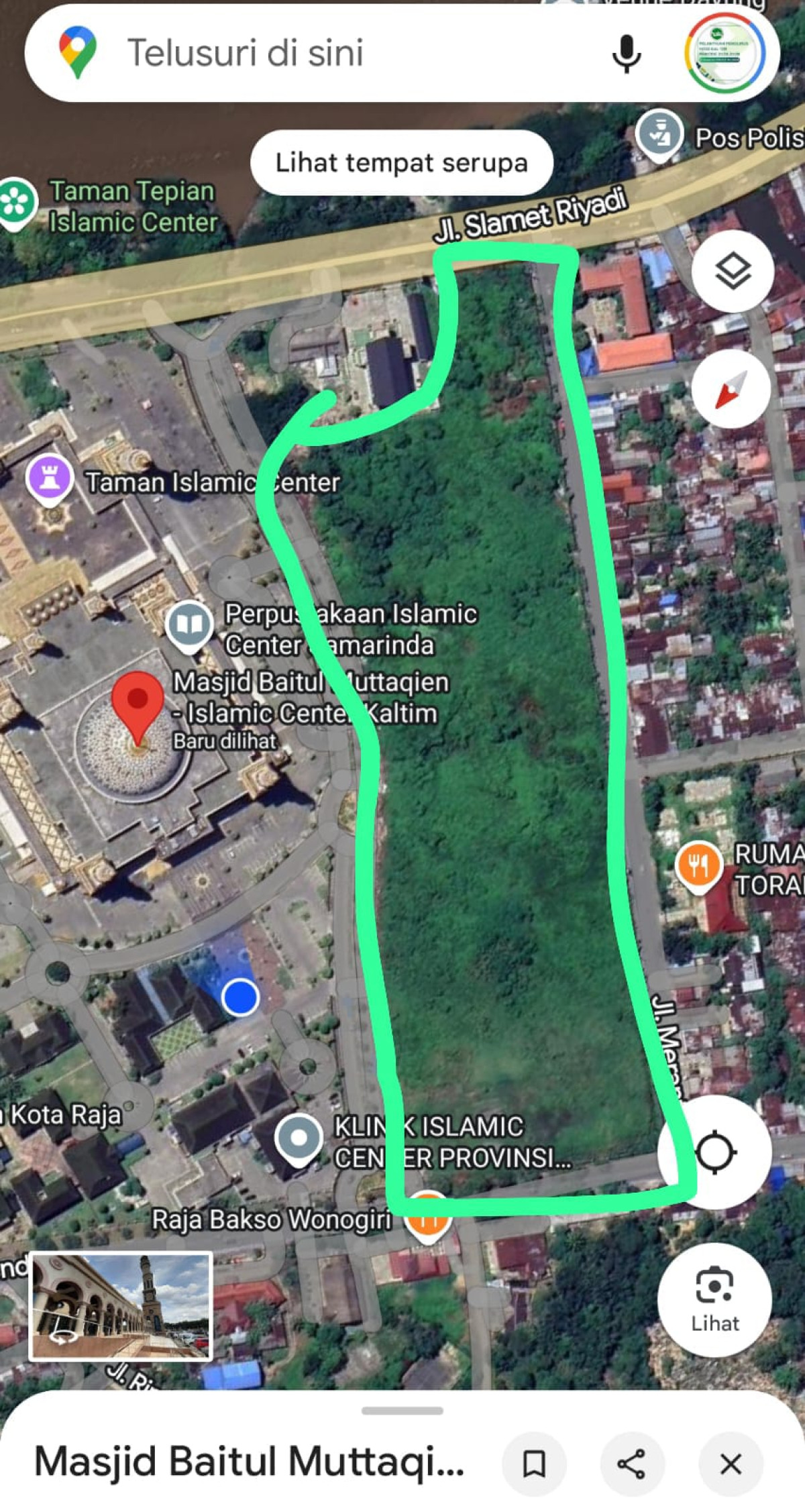Viewport: 805px width, 1512px height.
Task: Select the Taman Islamic Center marker
Action: [x=50, y=480]
